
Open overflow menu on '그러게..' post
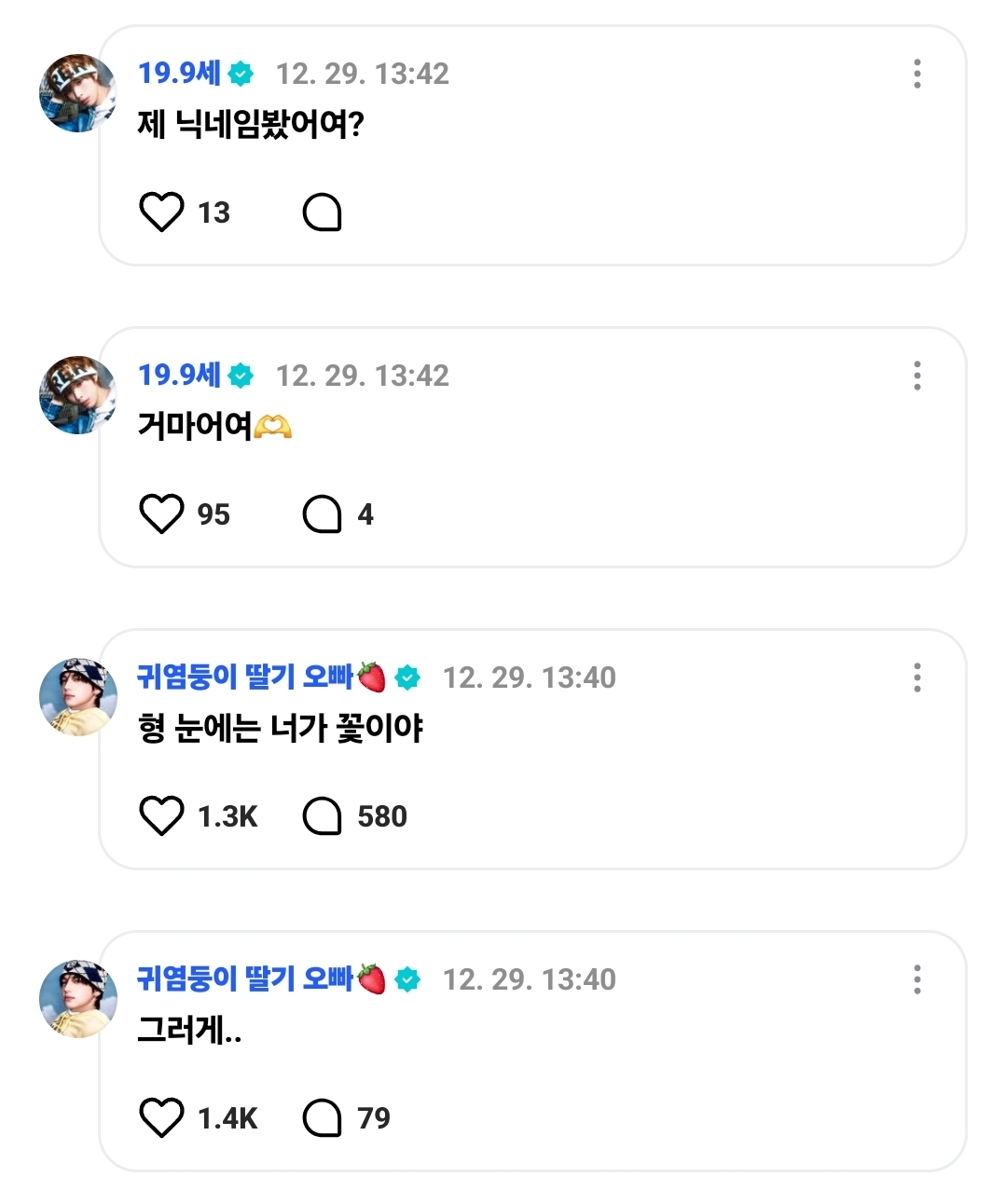click(x=917, y=979)
